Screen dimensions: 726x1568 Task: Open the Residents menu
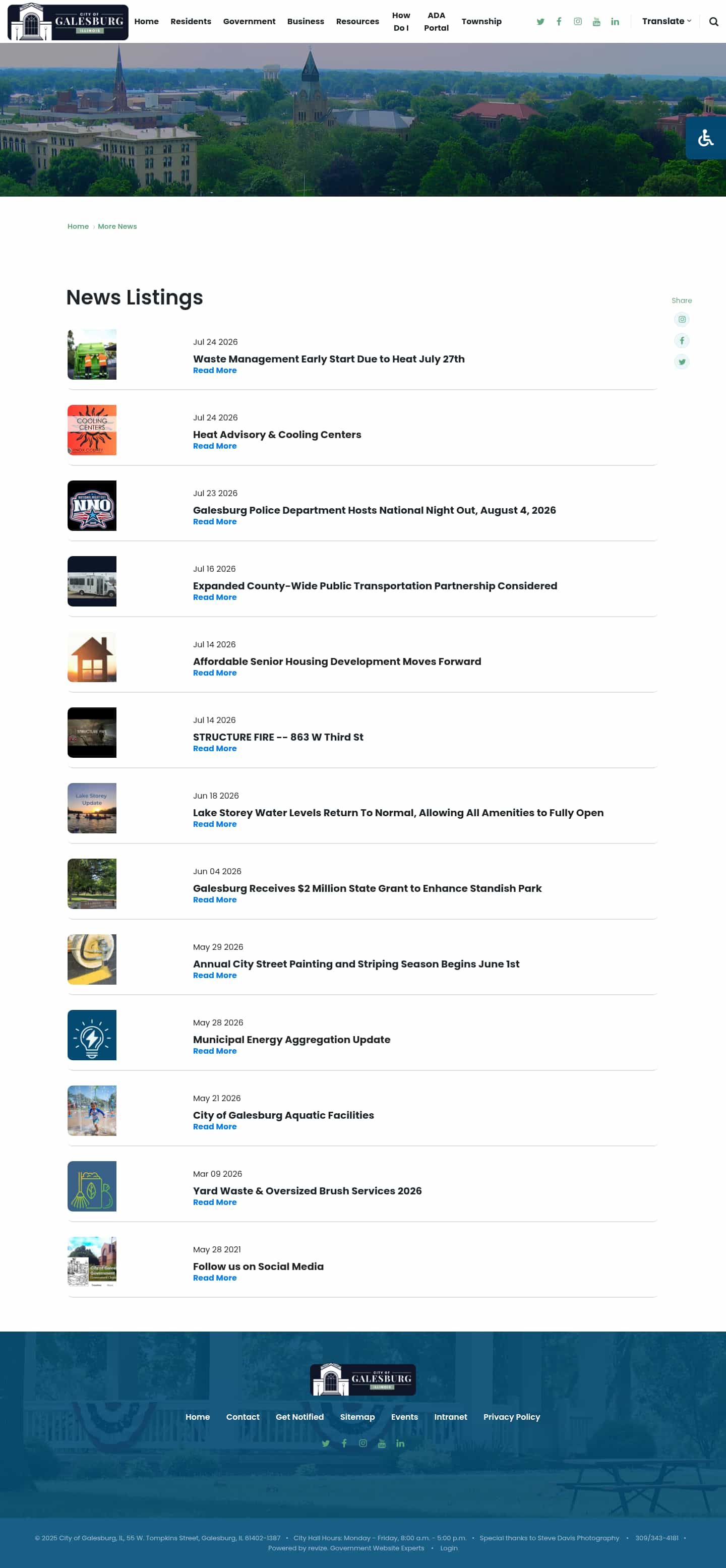[x=191, y=21]
